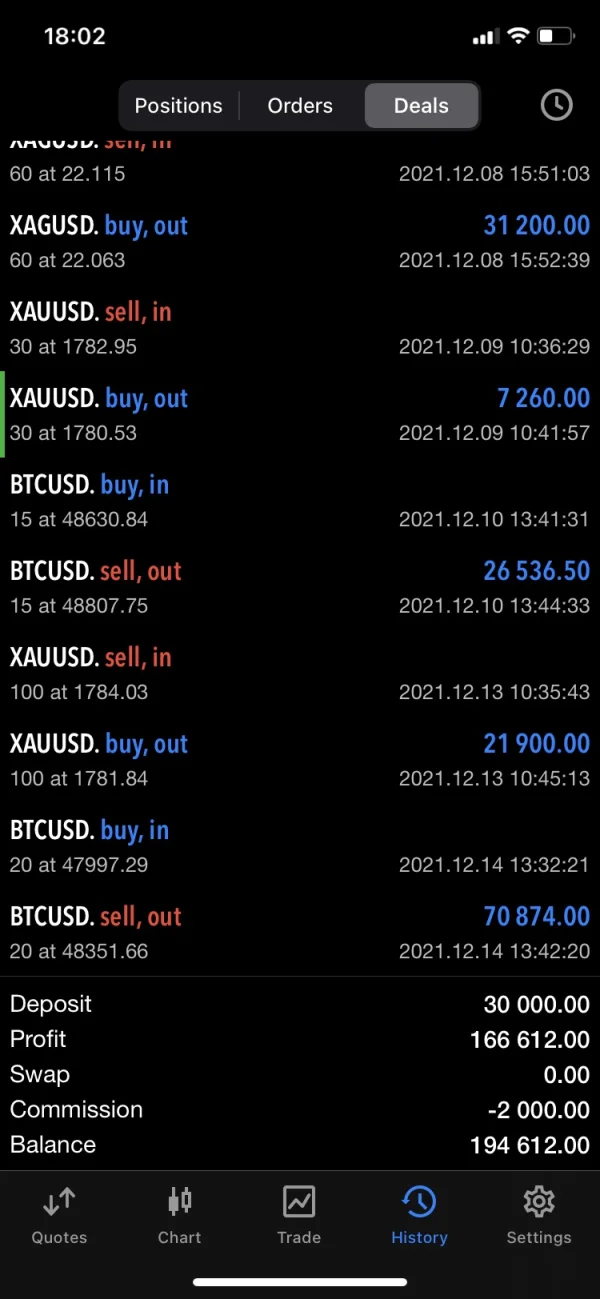The image size is (600, 1299).
Task: Open XAUUSD buy out deal with profit 7 260.00
Action: (300, 415)
